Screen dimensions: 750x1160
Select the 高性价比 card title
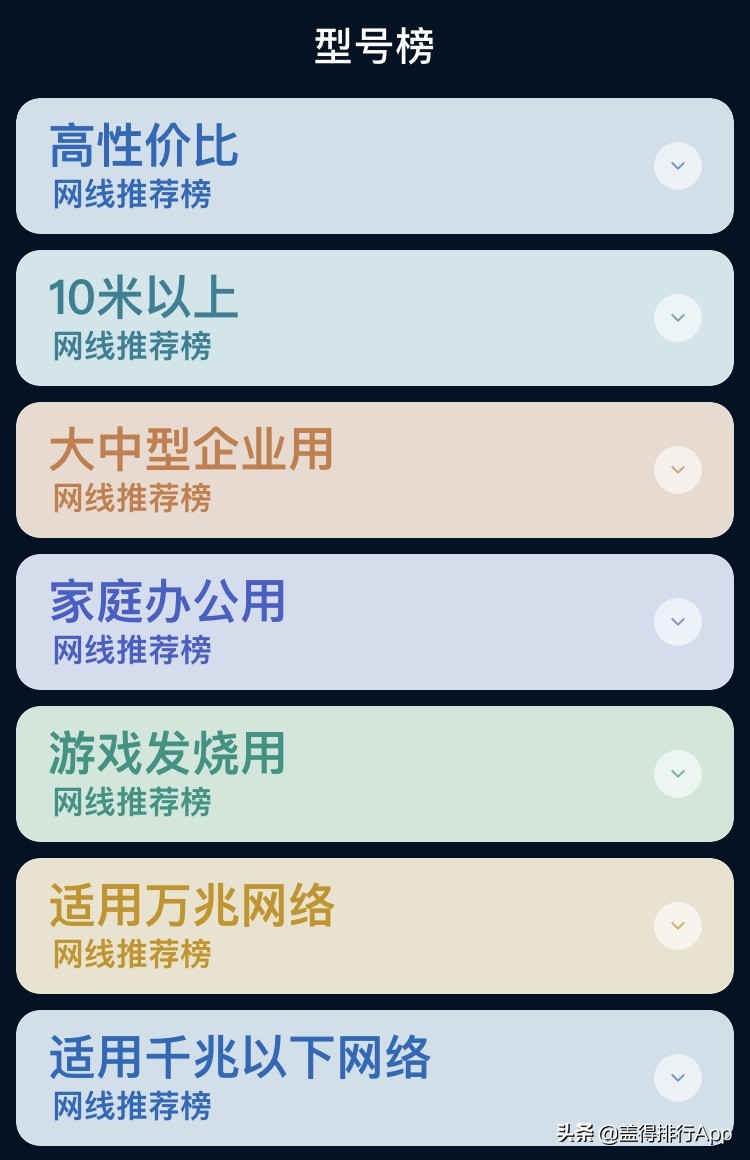coord(145,145)
